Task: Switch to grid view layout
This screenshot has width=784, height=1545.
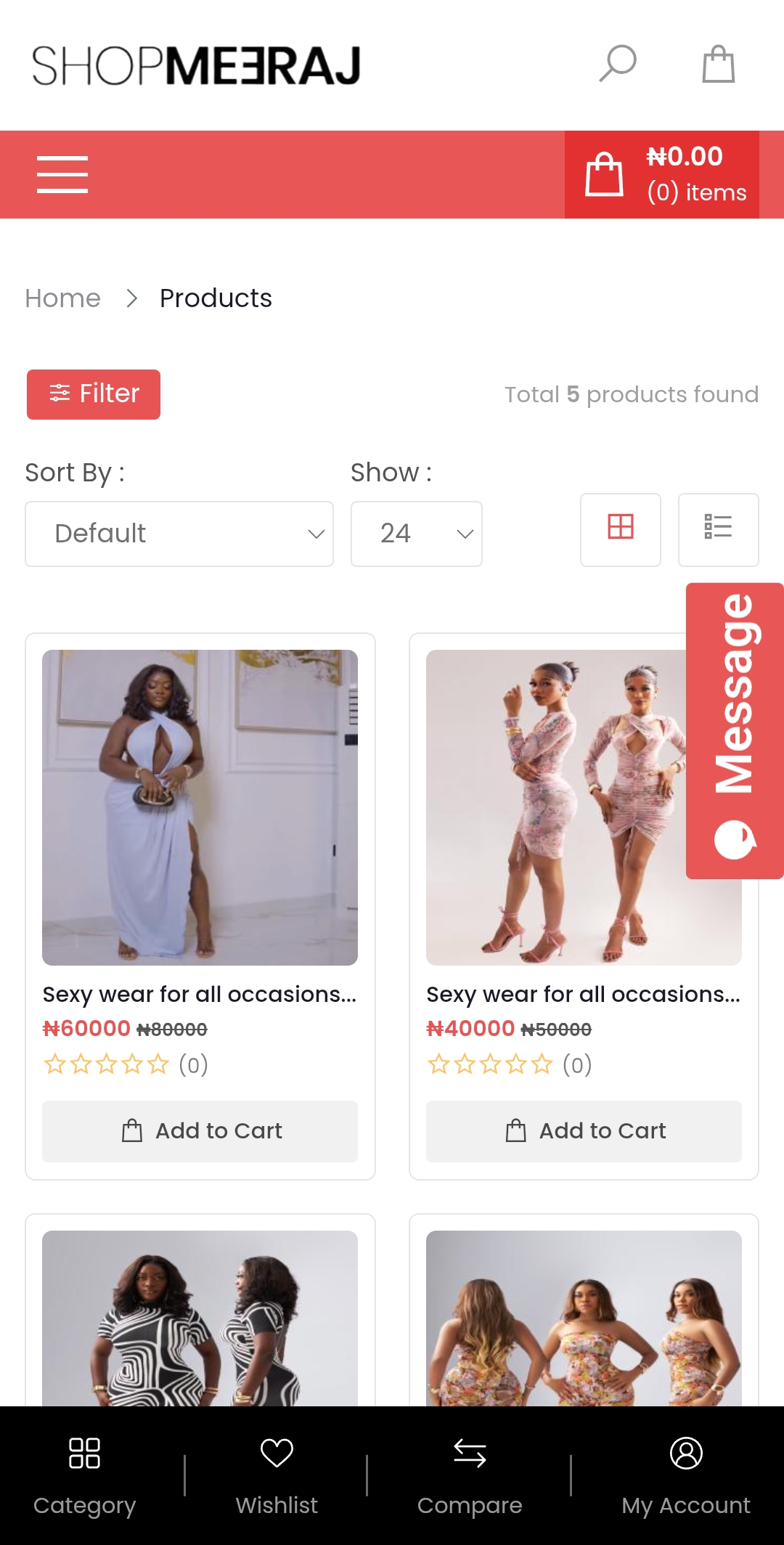Action: 621,529
